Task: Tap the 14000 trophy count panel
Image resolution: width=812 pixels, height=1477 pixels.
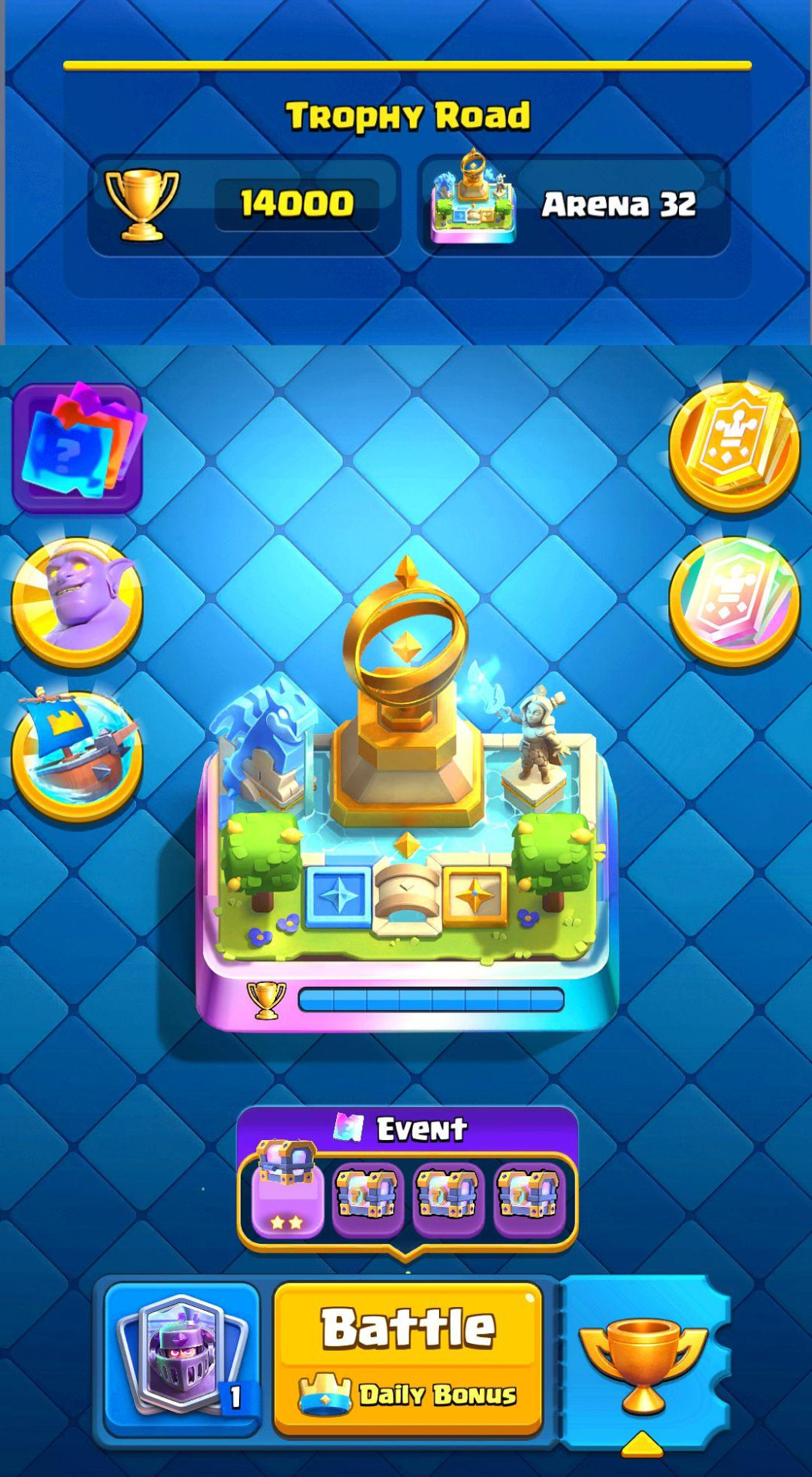Action: tap(245, 205)
